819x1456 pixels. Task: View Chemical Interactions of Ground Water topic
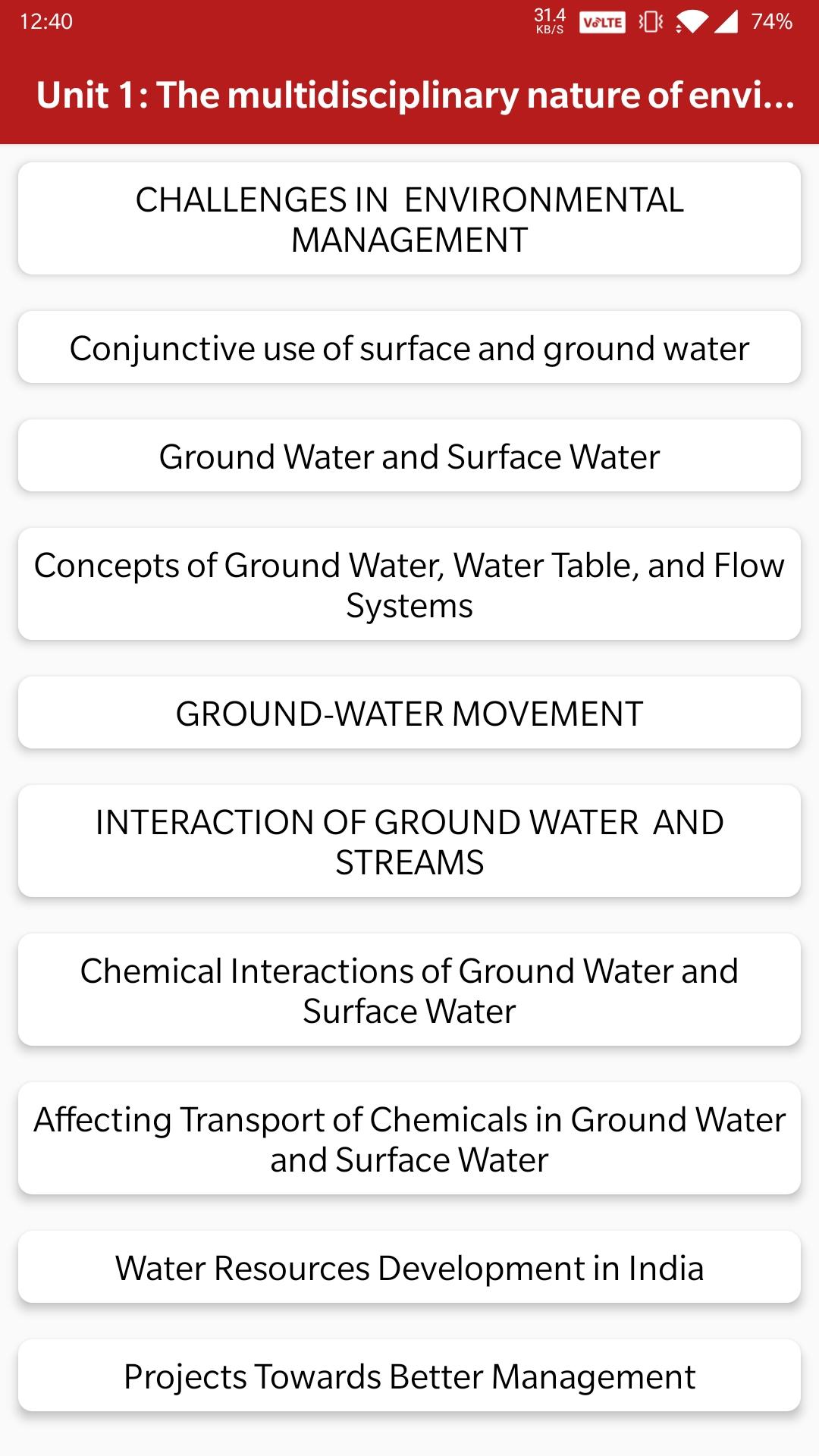click(409, 990)
